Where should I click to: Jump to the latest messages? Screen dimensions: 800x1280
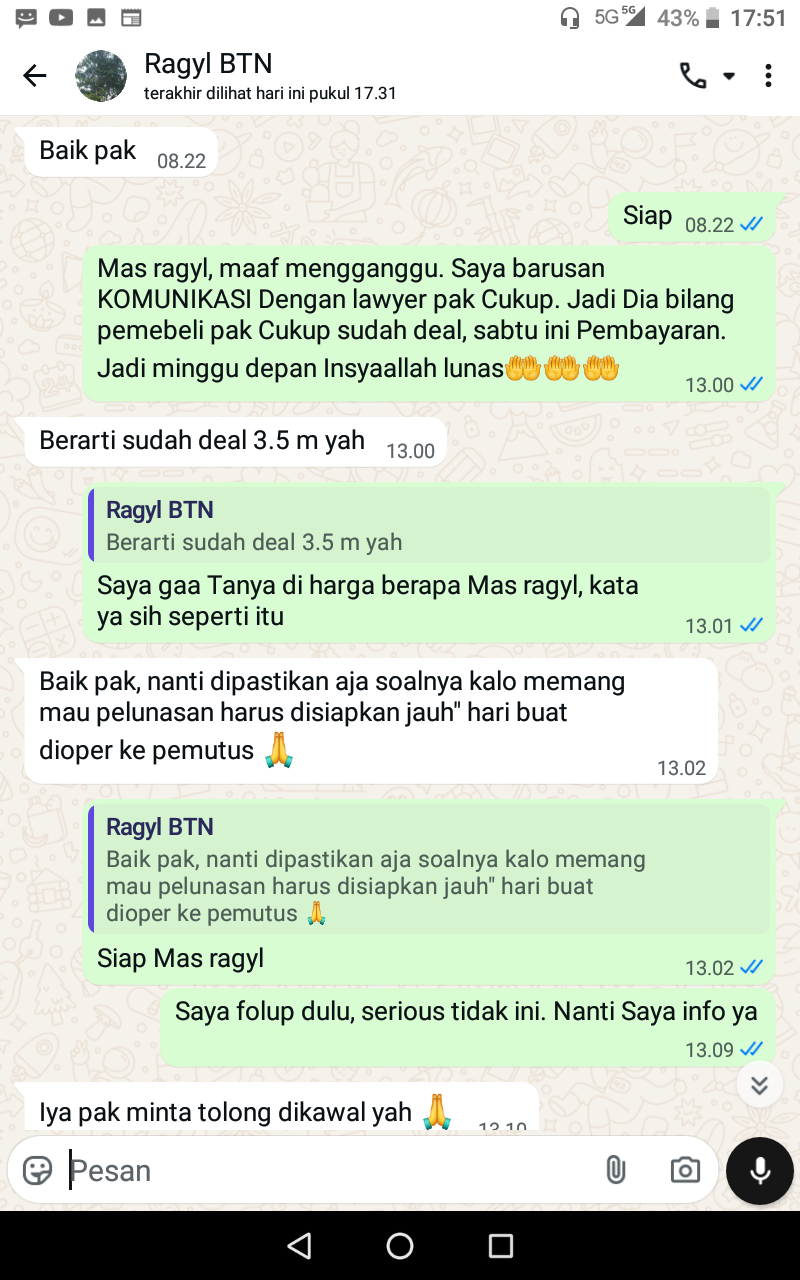[x=759, y=1085]
